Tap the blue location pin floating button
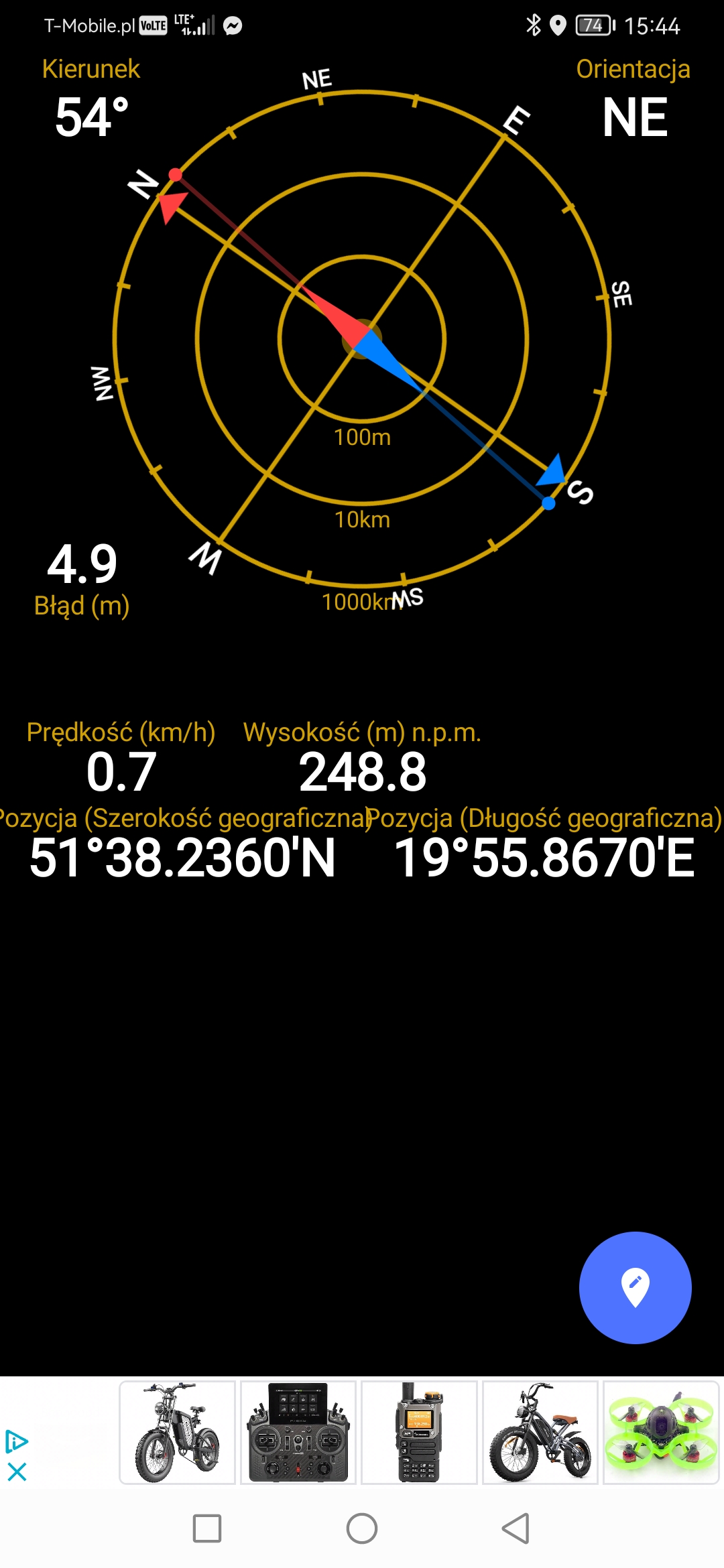Image resolution: width=724 pixels, height=1568 pixels. tap(635, 1287)
